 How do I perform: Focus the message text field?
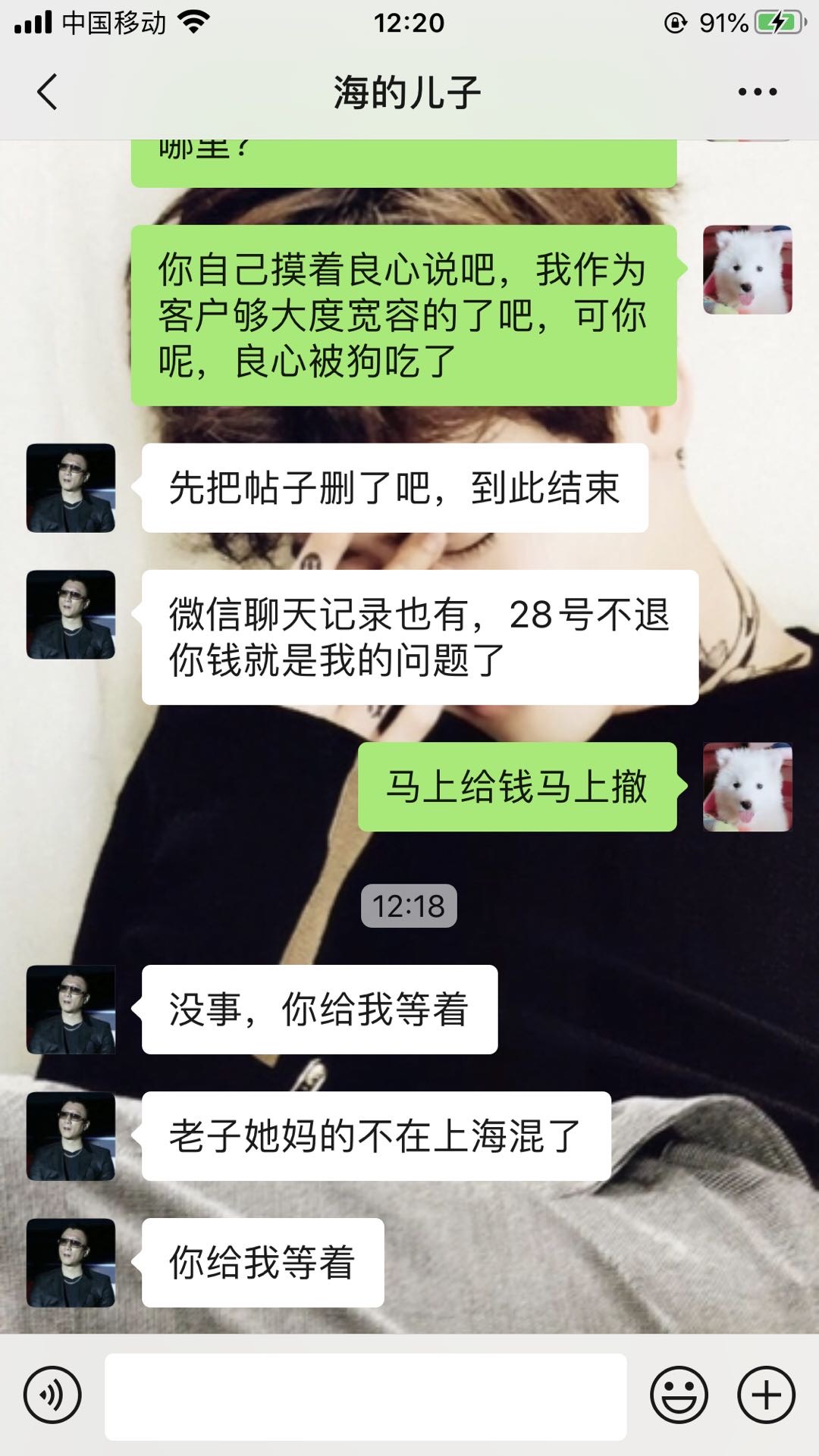[366, 1396]
